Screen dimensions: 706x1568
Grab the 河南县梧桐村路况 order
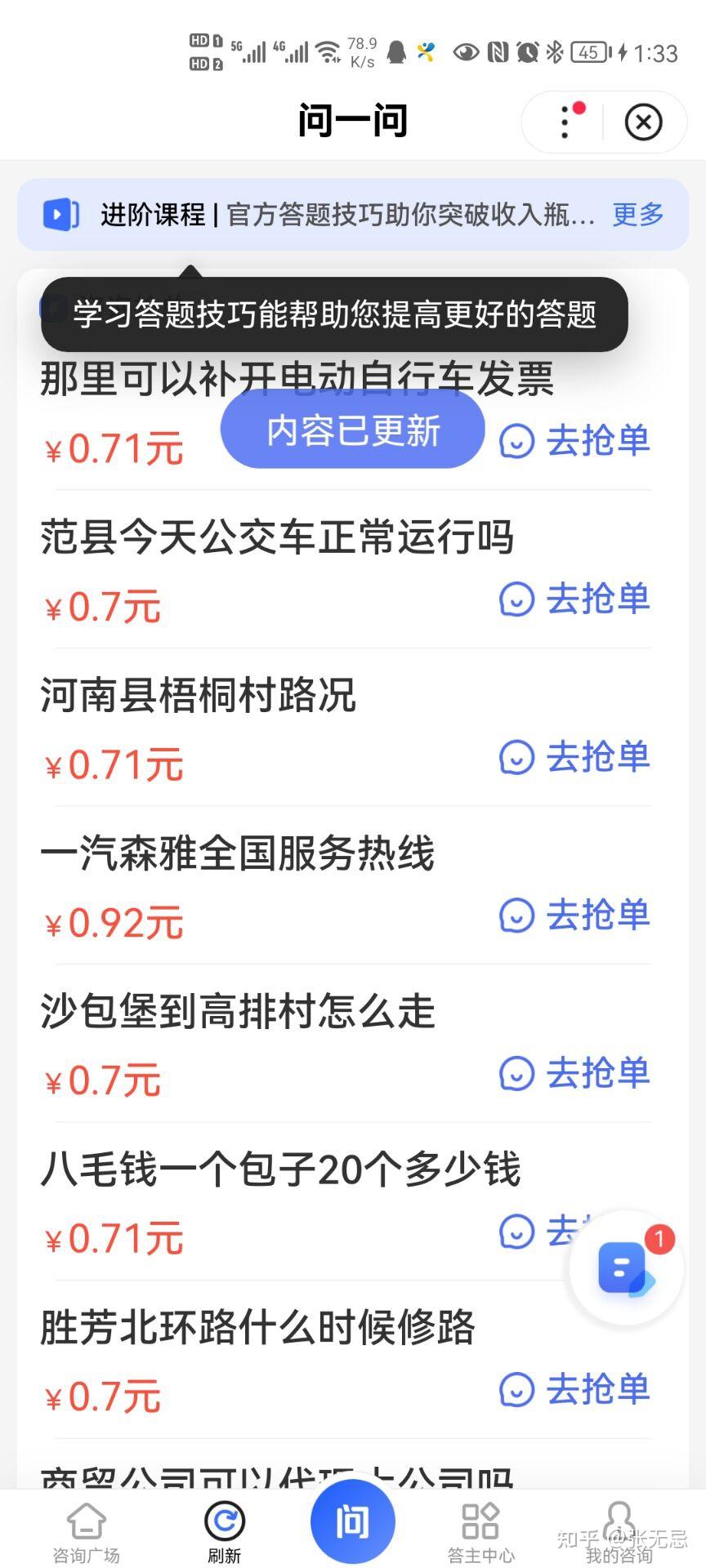[x=574, y=757]
